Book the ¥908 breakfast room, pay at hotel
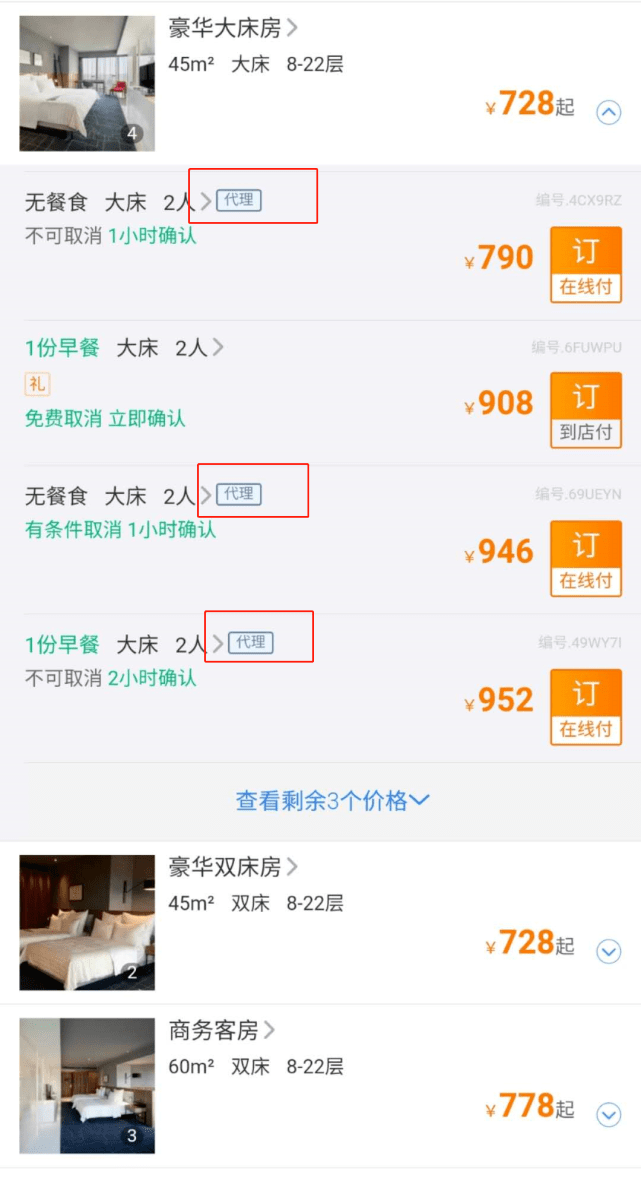Image resolution: width=641 pixels, height=1178 pixels. 585,410
